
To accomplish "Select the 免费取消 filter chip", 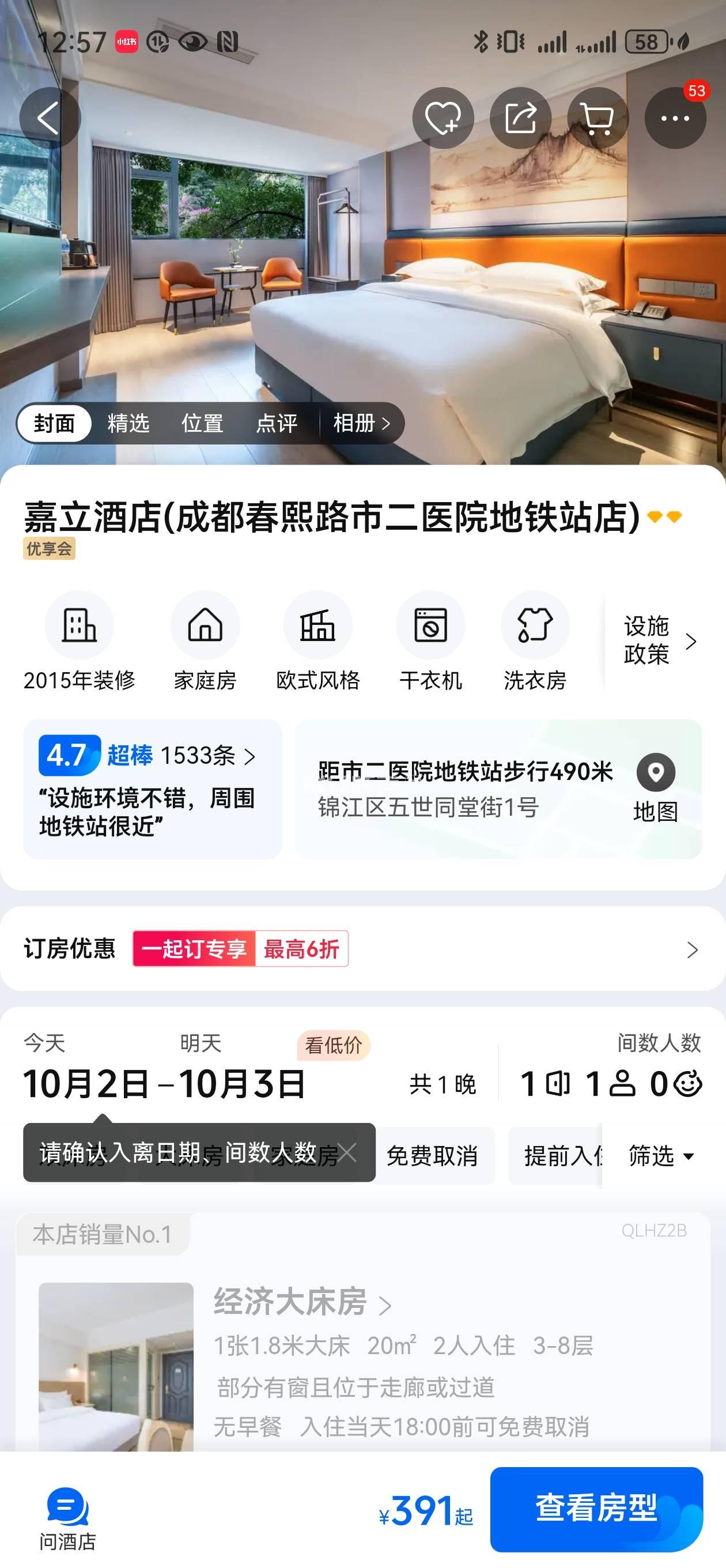I will [x=432, y=1156].
